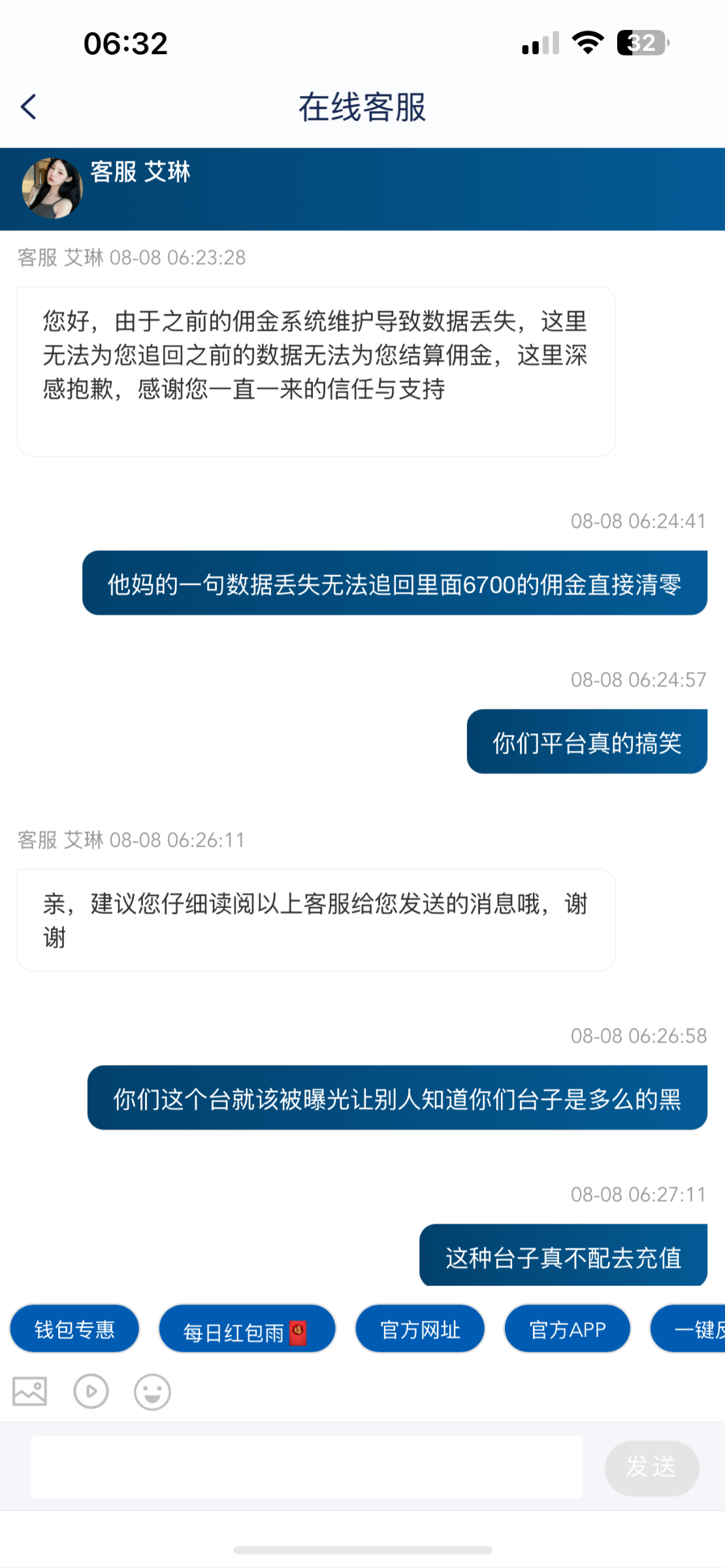Viewport: 725px width, 1568px height.
Task: Attach a video via play icon
Action: [91, 1392]
